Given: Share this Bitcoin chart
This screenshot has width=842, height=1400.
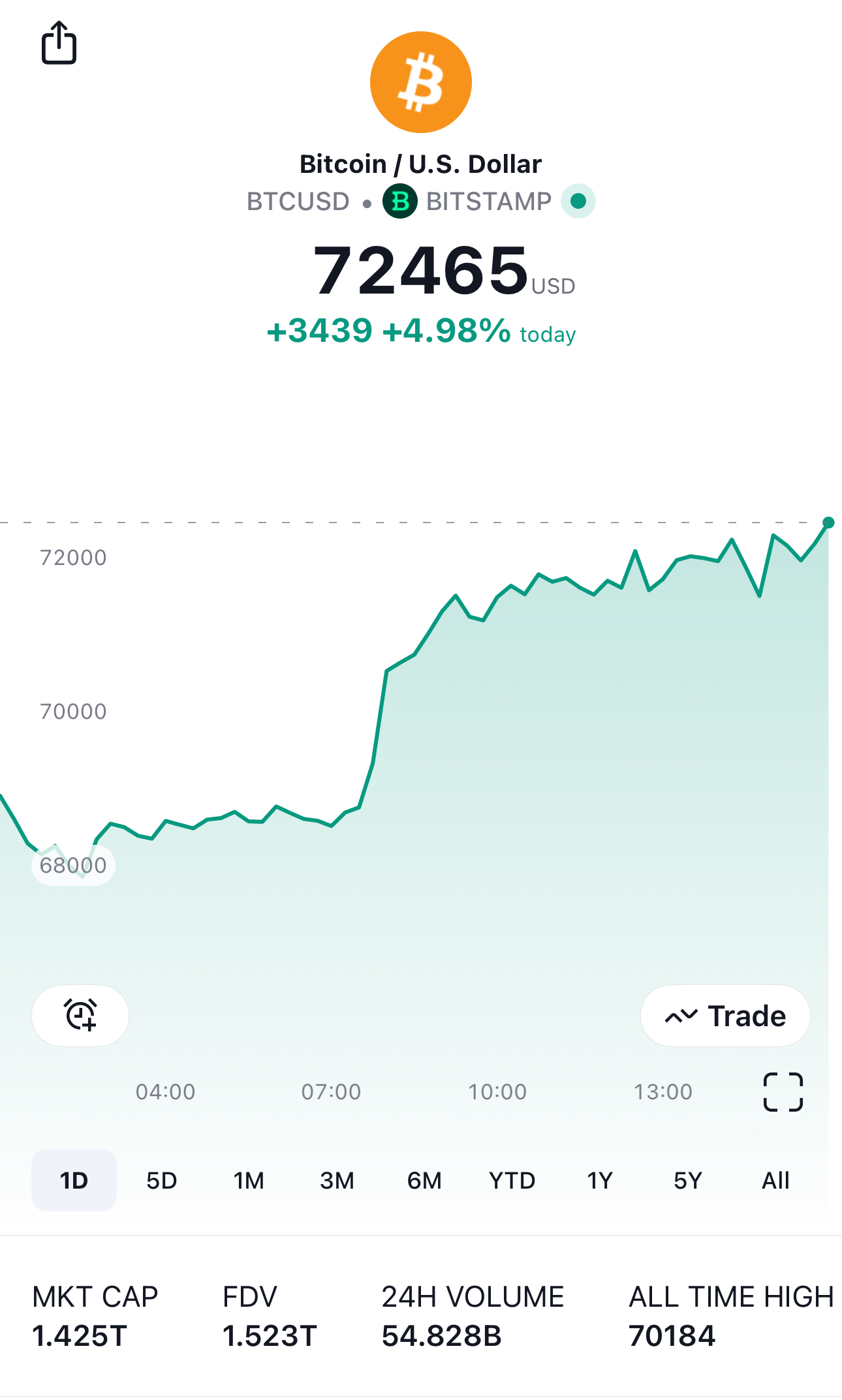Looking at the screenshot, I should 59,43.
